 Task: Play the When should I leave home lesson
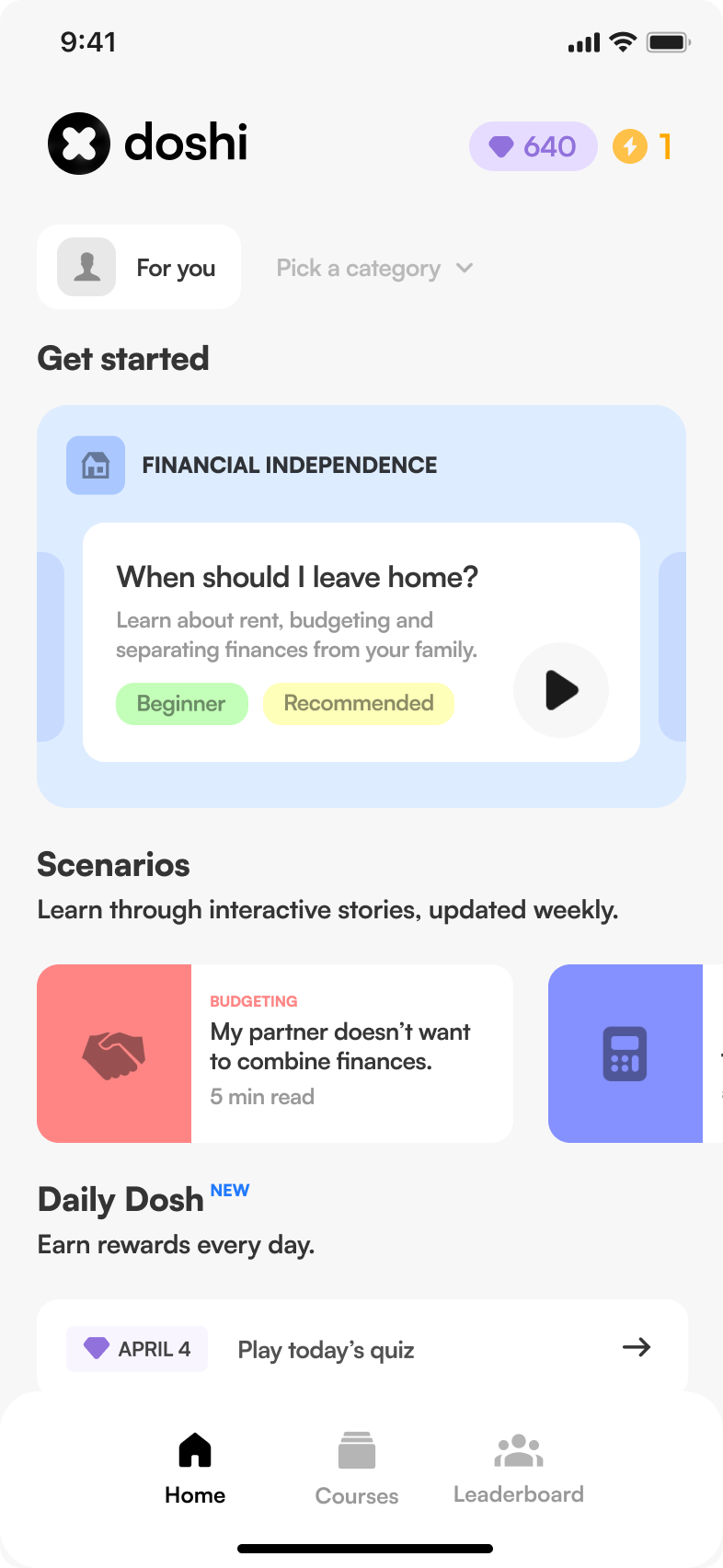click(561, 690)
